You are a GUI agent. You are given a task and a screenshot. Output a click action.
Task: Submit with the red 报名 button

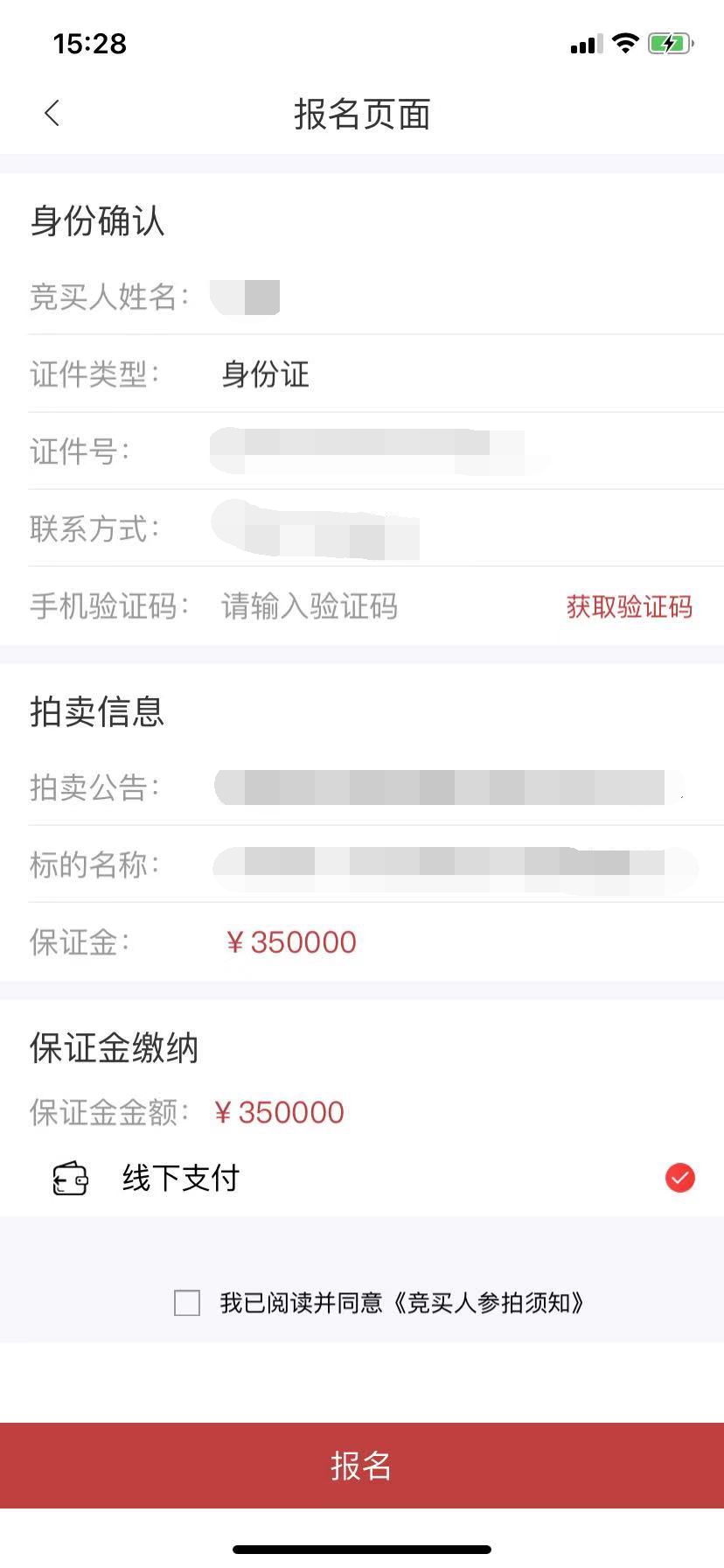[x=362, y=1465]
